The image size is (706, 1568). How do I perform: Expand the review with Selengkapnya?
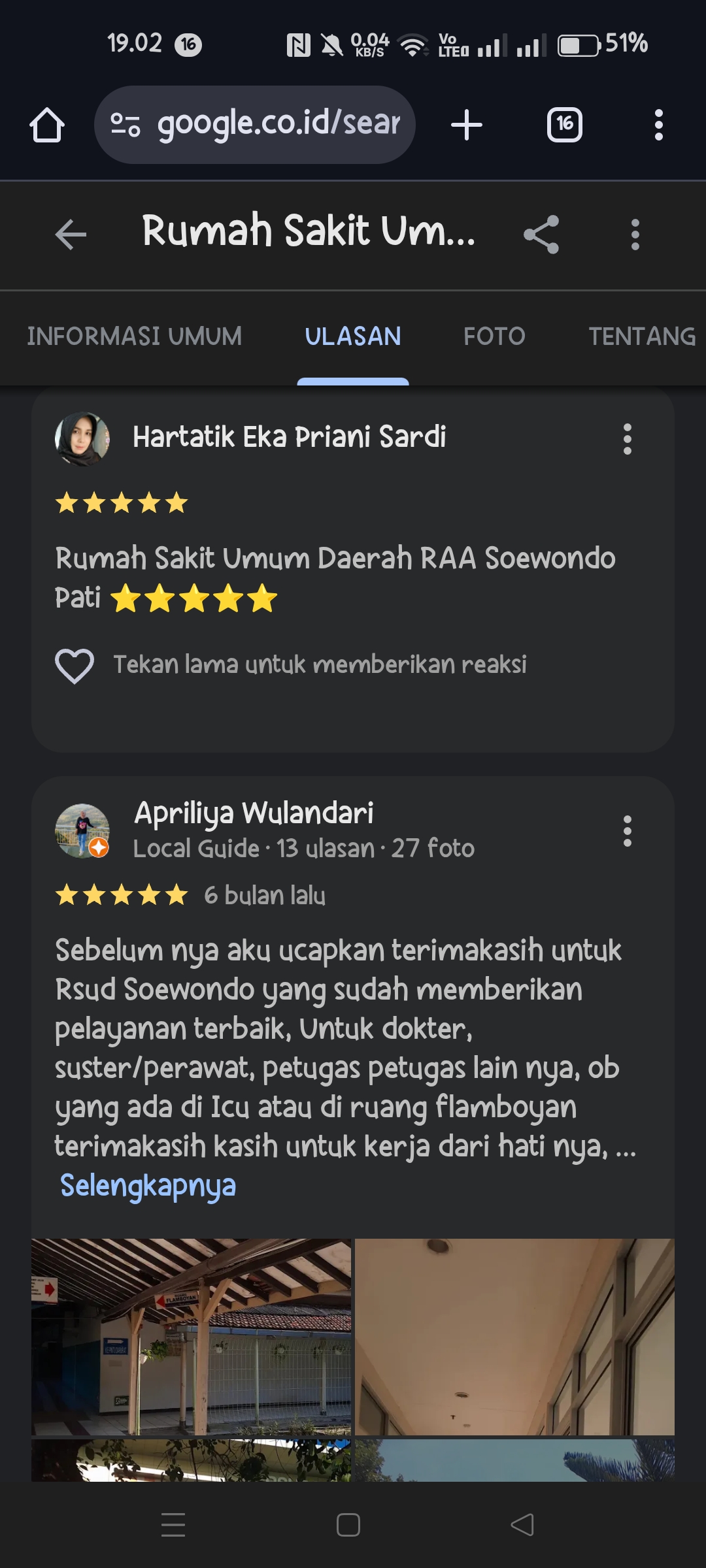(148, 1185)
